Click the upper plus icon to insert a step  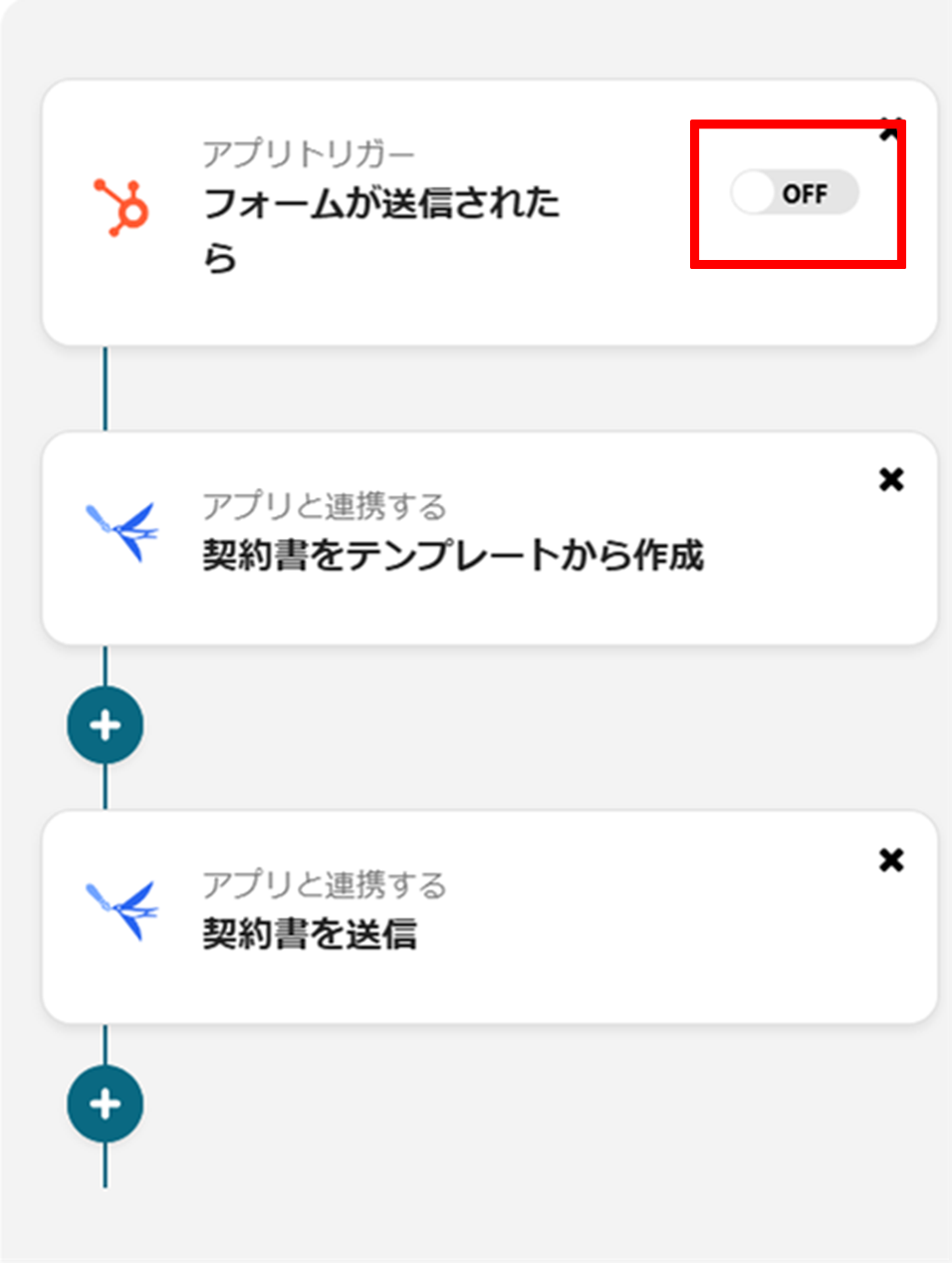[105, 725]
